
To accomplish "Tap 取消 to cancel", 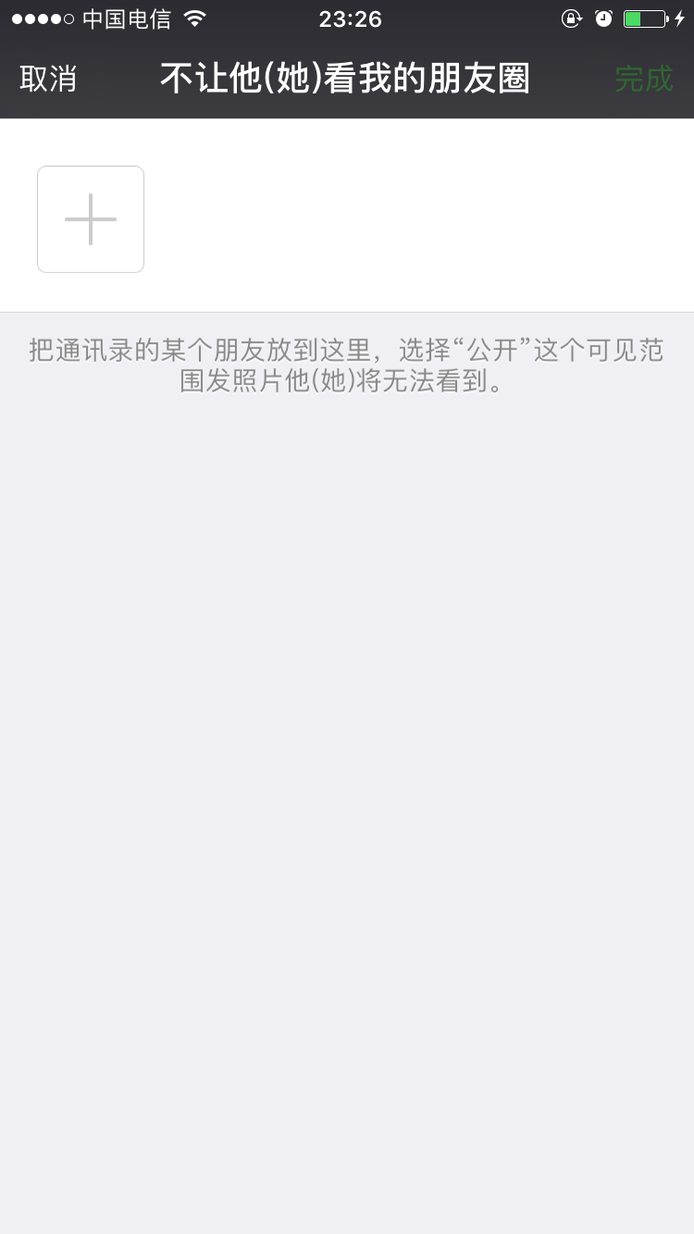I will pyautogui.click(x=48, y=79).
